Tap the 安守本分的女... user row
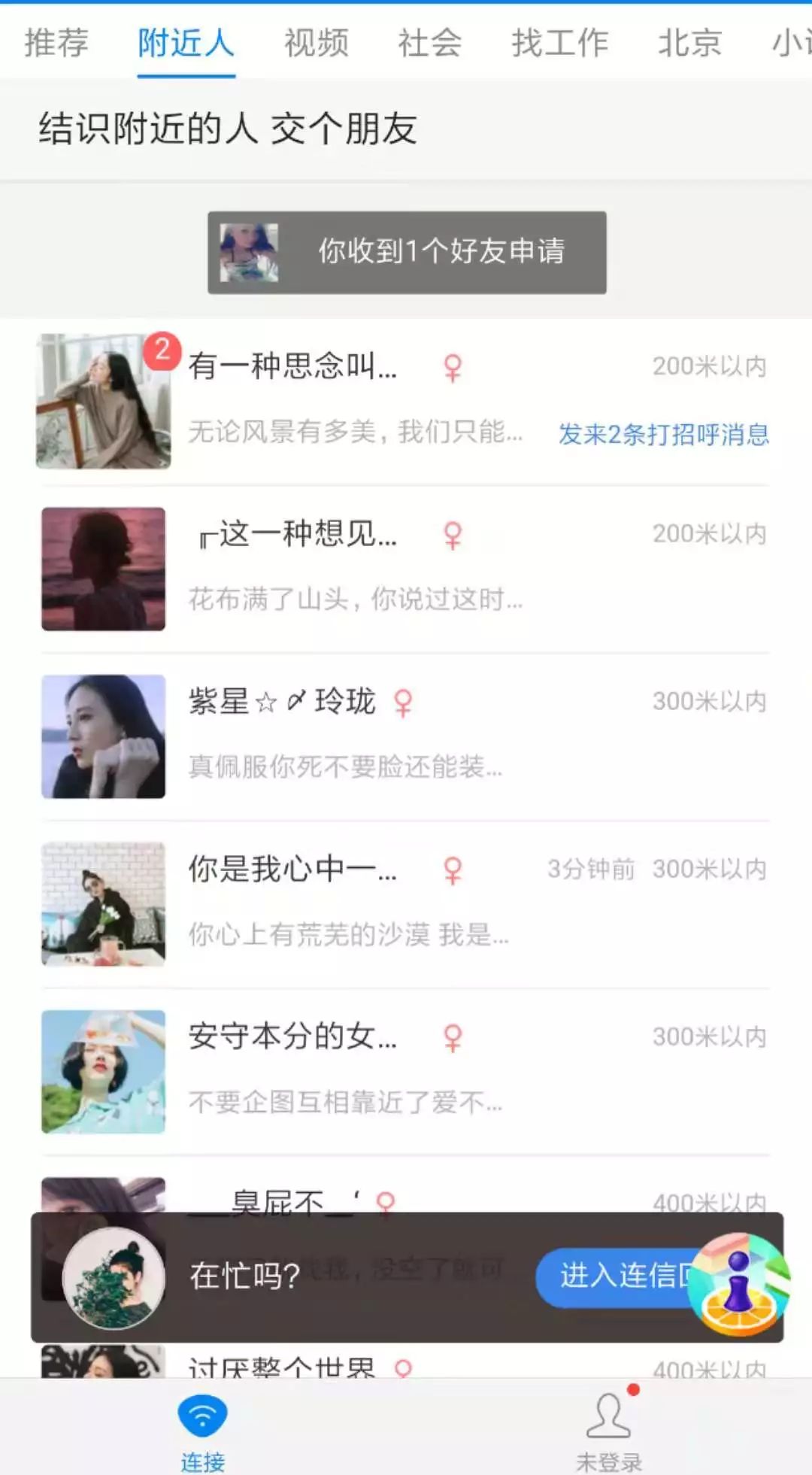Image resolution: width=812 pixels, height=1475 pixels. pyautogui.click(x=406, y=1071)
